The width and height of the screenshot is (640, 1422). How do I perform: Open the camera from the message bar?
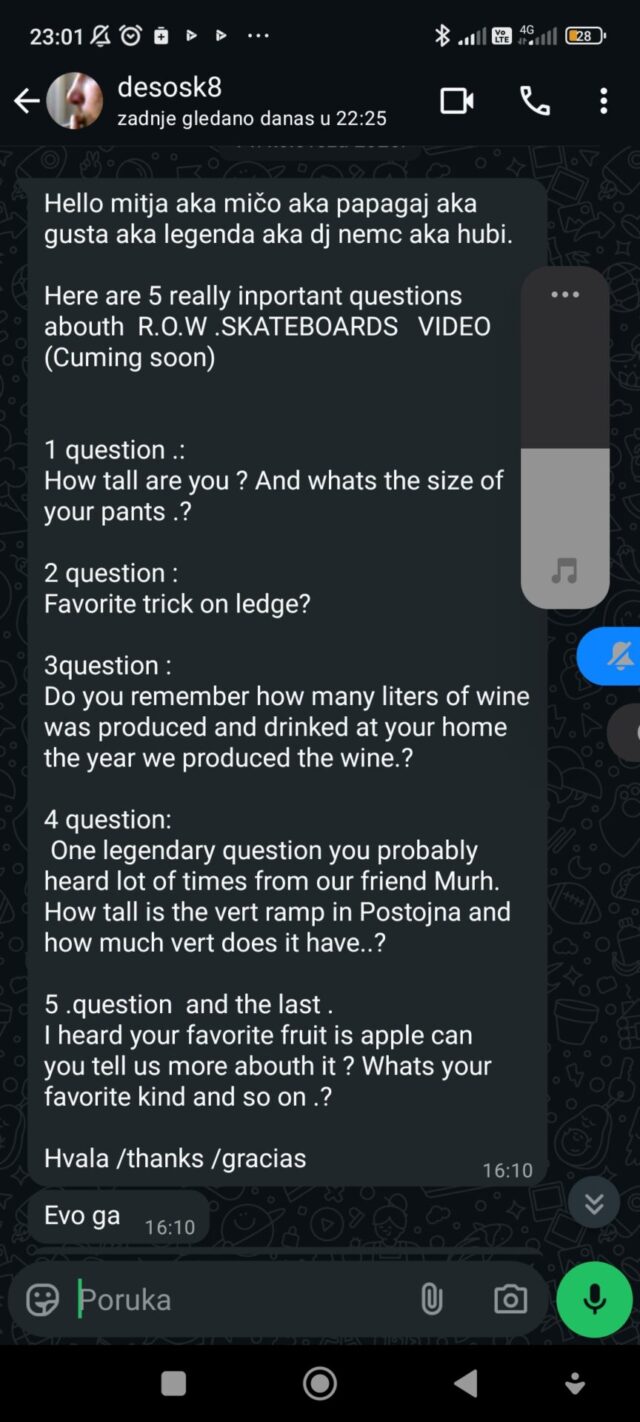(510, 1299)
